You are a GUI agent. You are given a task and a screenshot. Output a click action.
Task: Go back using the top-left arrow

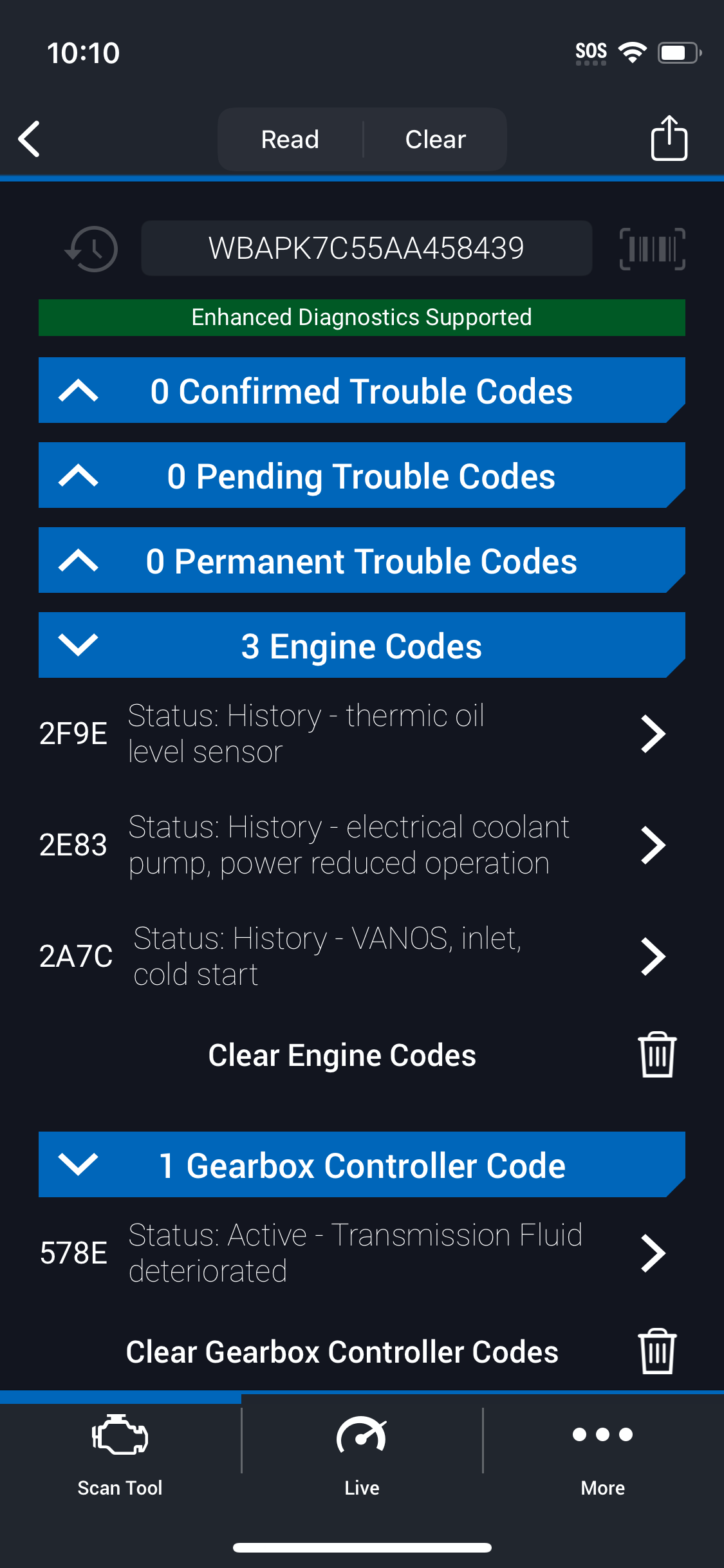pyautogui.click(x=30, y=138)
